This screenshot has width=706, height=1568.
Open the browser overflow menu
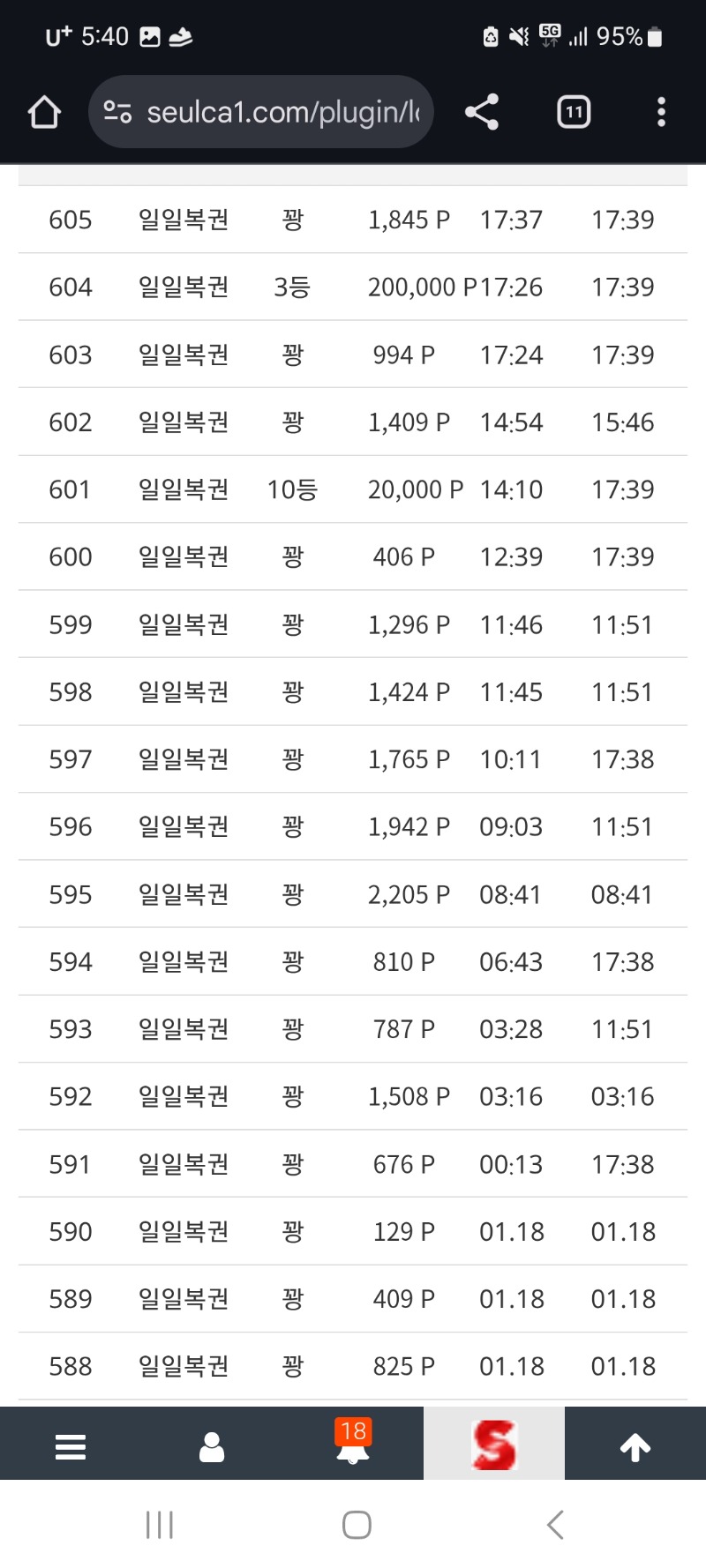661,112
